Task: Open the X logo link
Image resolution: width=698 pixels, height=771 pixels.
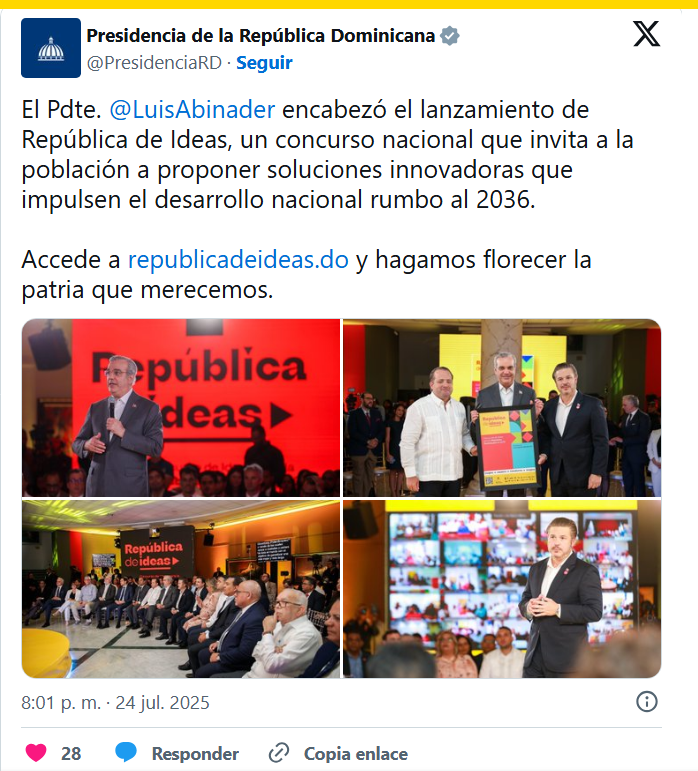Action: (647, 36)
